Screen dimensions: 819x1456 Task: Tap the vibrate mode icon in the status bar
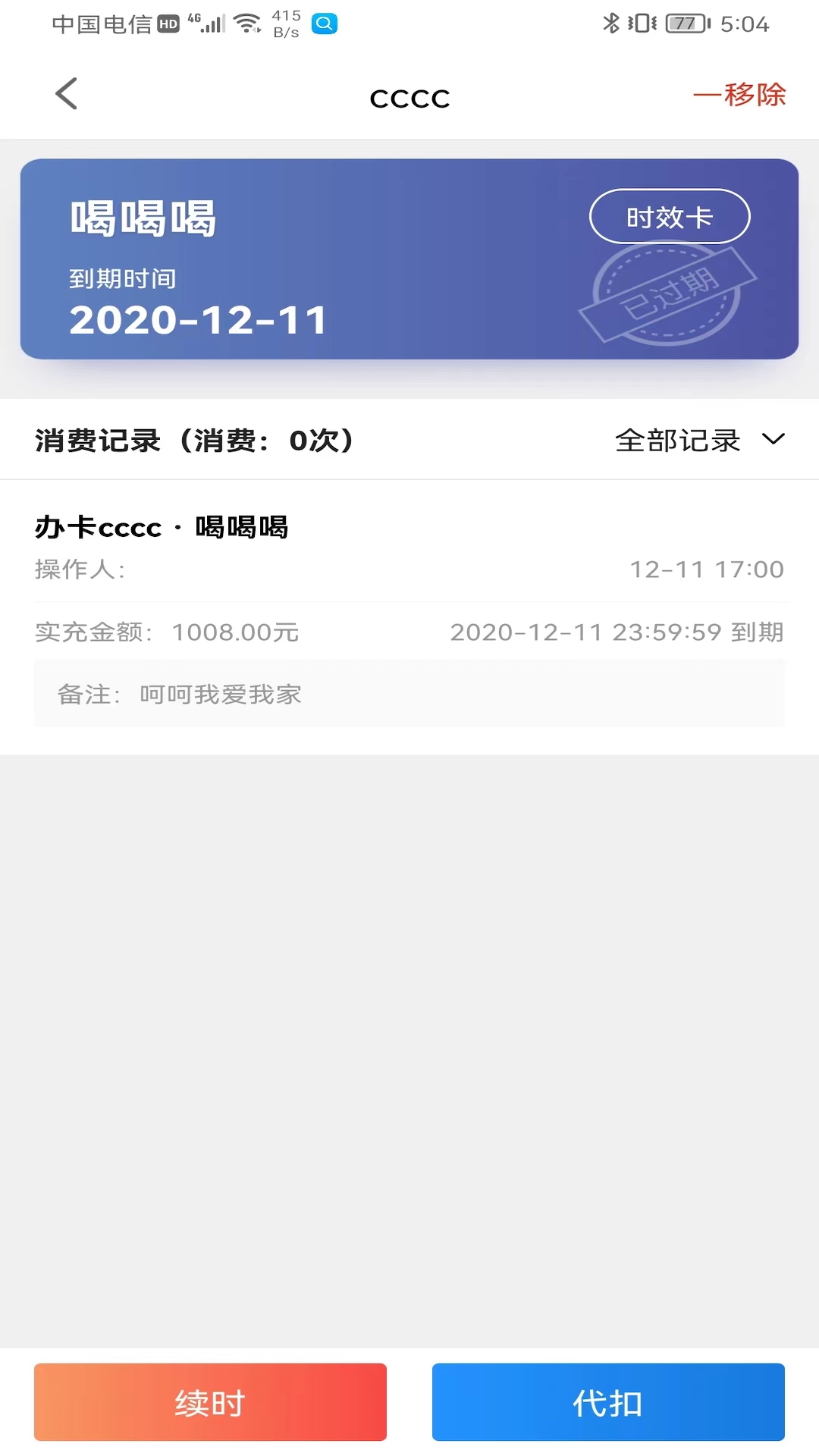(642, 24)
